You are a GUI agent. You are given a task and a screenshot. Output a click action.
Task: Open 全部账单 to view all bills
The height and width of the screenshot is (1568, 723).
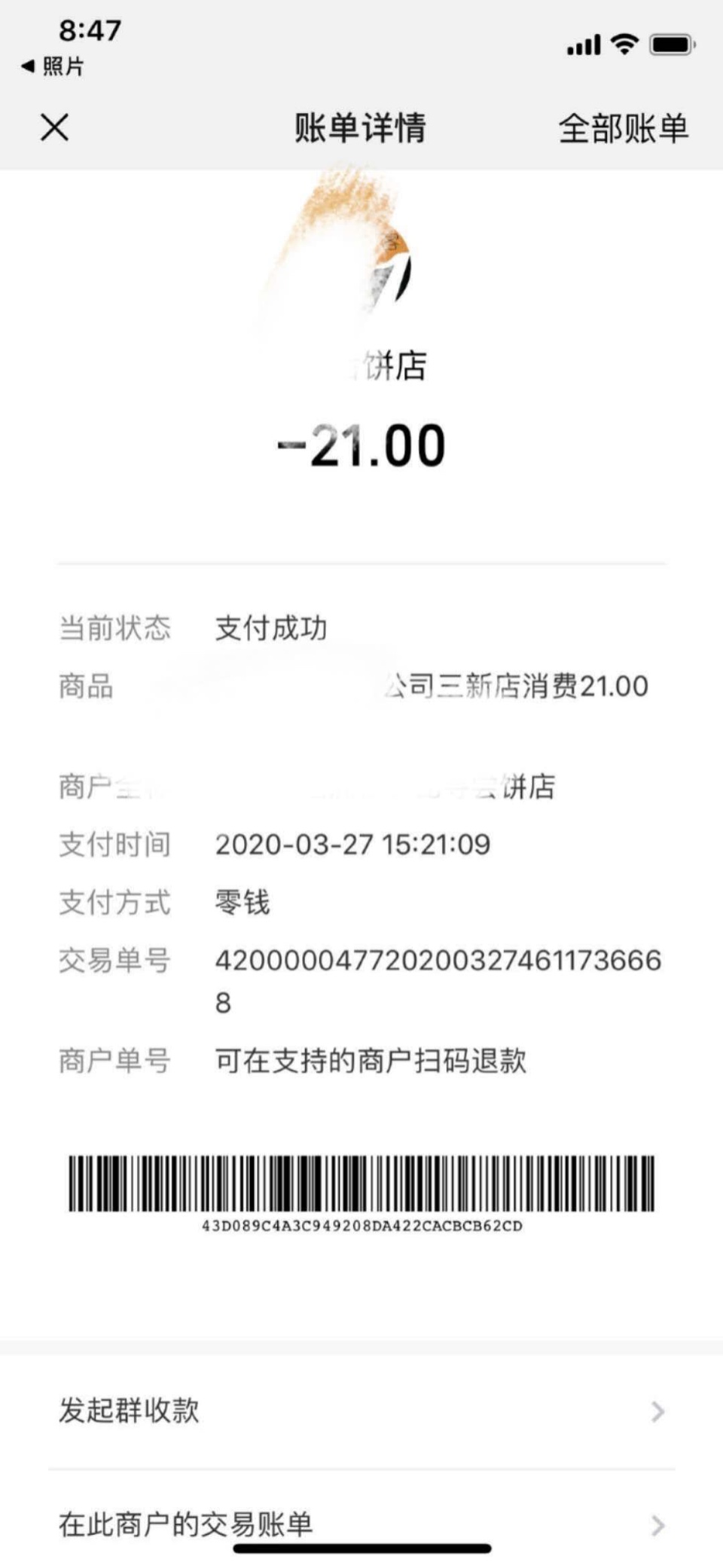click(623, 128)
